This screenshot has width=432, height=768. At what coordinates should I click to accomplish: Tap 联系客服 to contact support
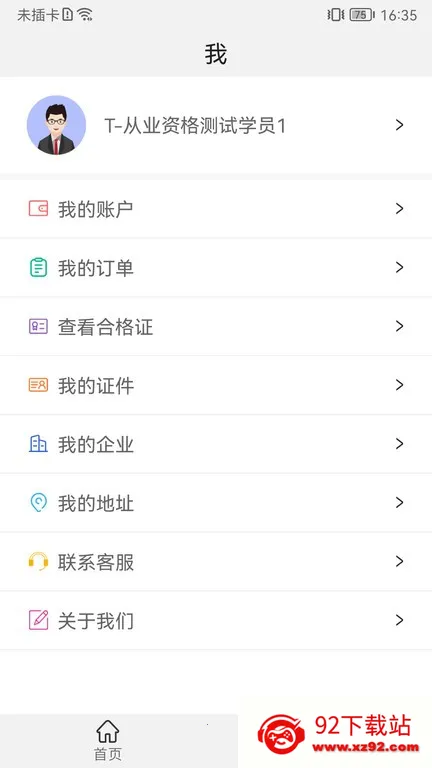216,562
